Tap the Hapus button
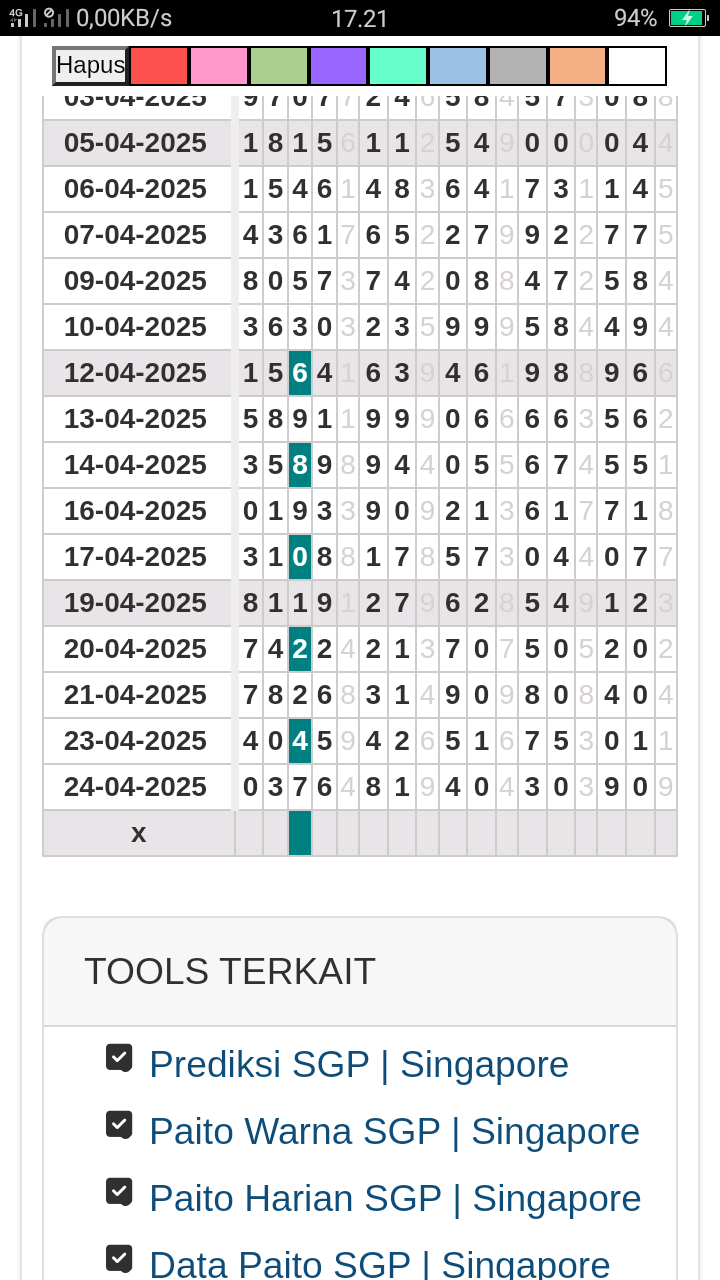 coord(90,66)
